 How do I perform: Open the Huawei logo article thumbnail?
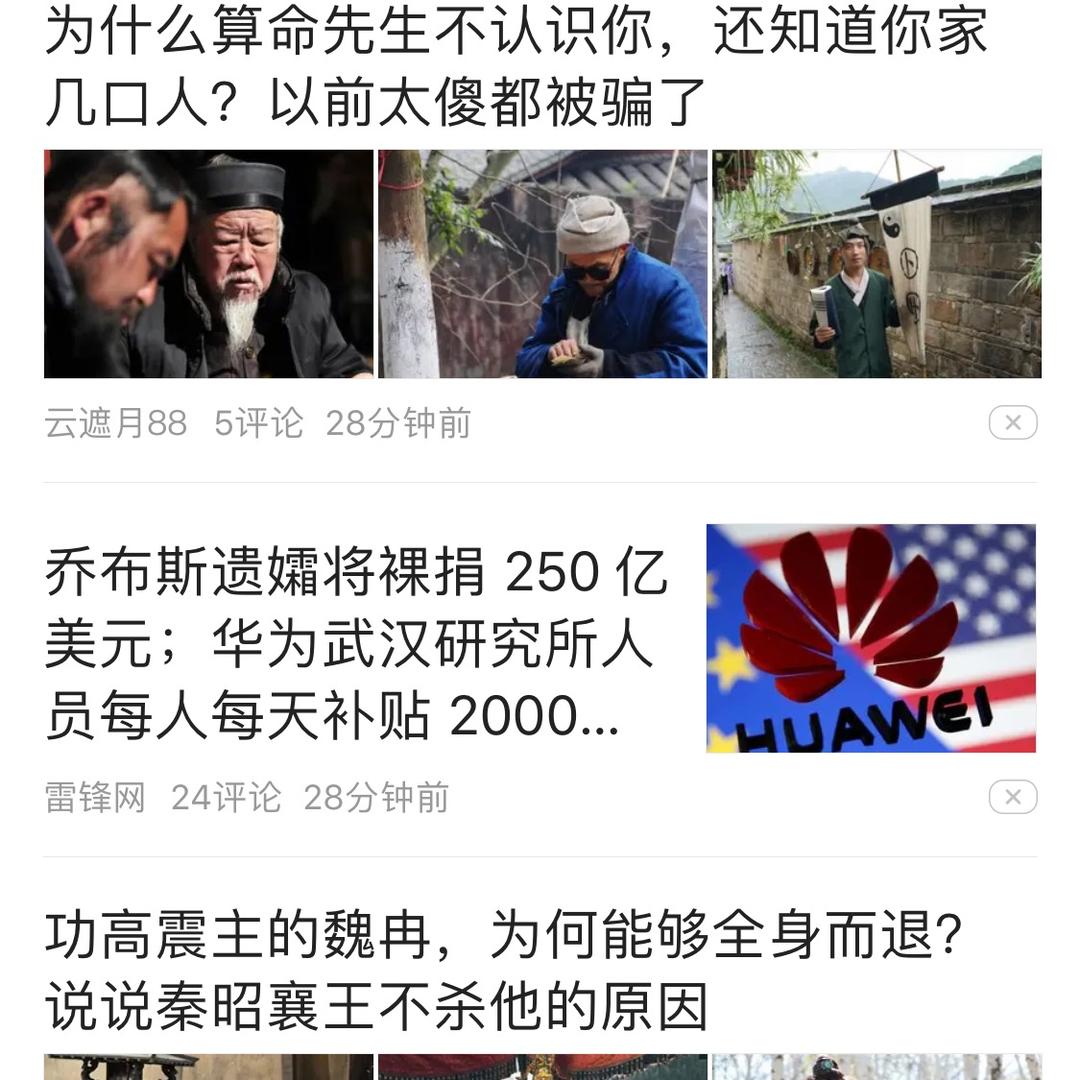click(x=871, y=638)
